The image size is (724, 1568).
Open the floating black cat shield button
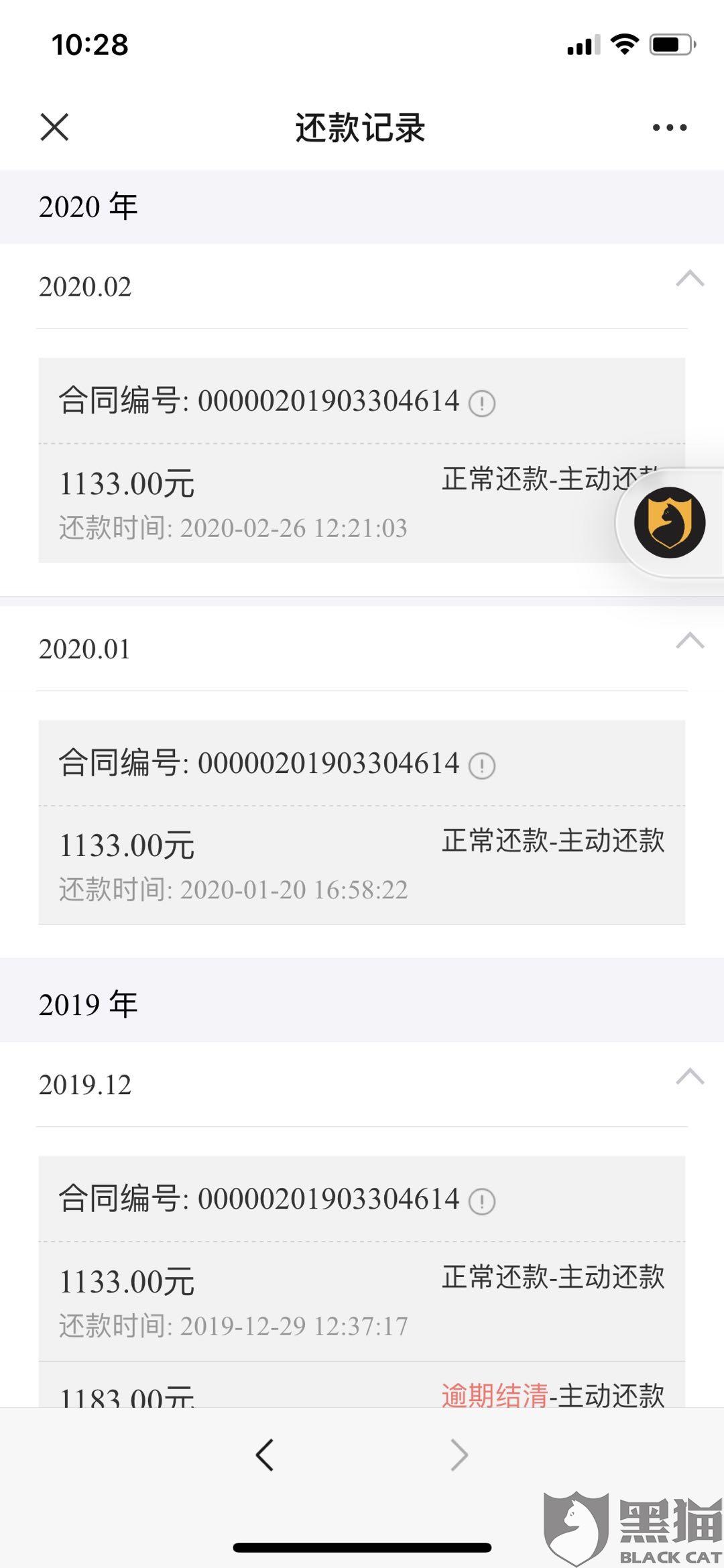click(x=670, y=523)
